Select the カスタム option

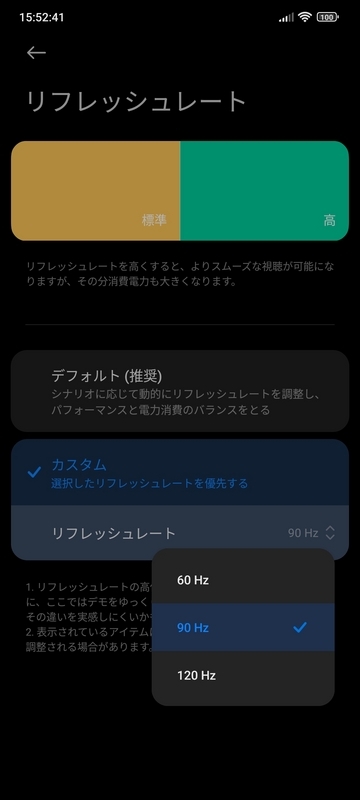click(x=180, y=472)
